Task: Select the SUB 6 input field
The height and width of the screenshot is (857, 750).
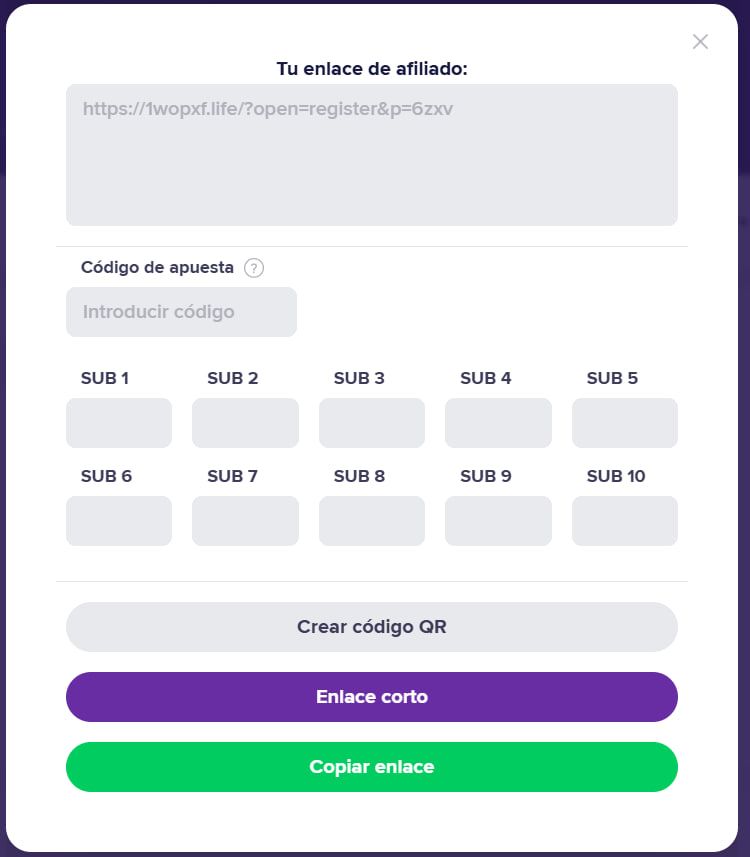Action: pyautogui.click(x=119, y=521)
